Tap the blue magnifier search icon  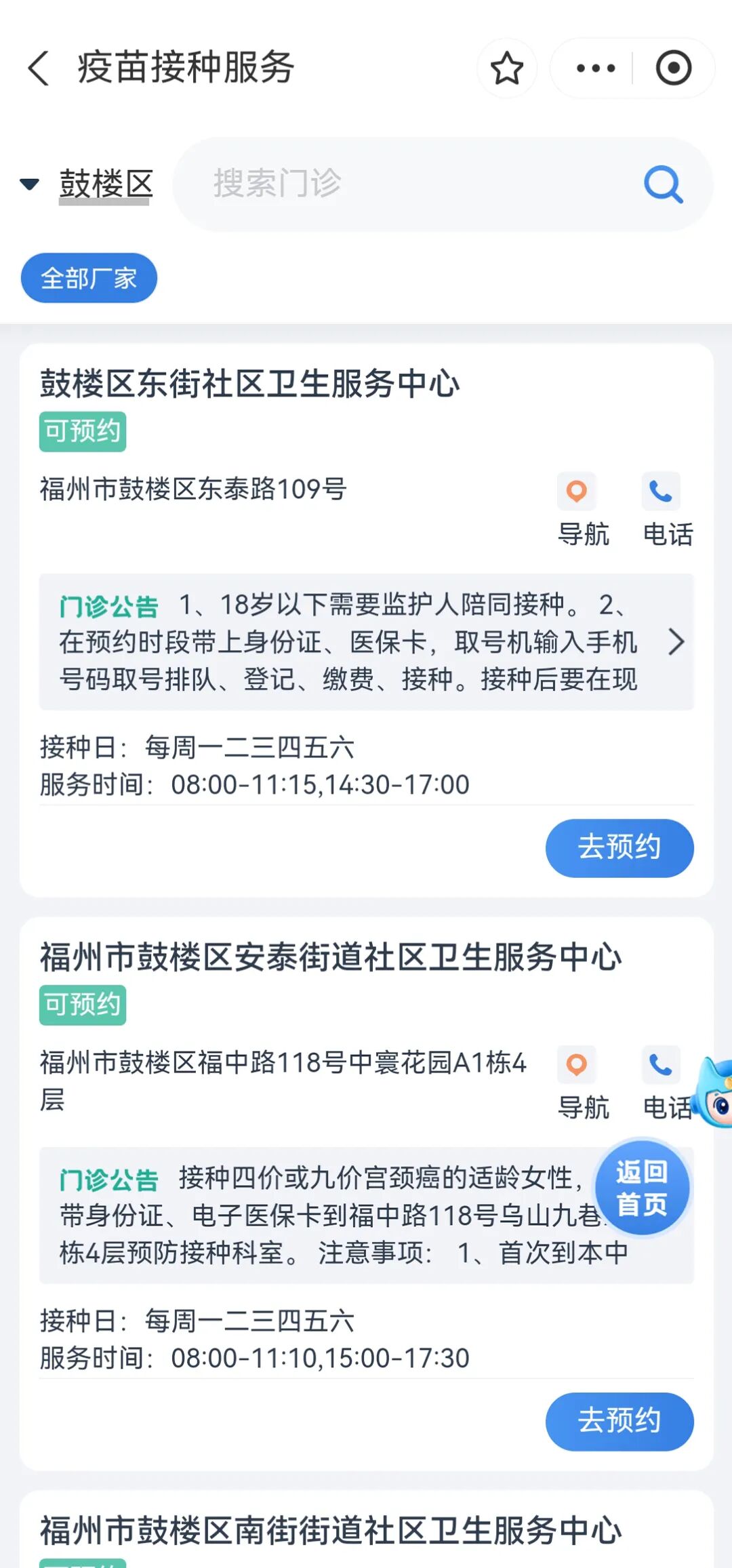663,184
